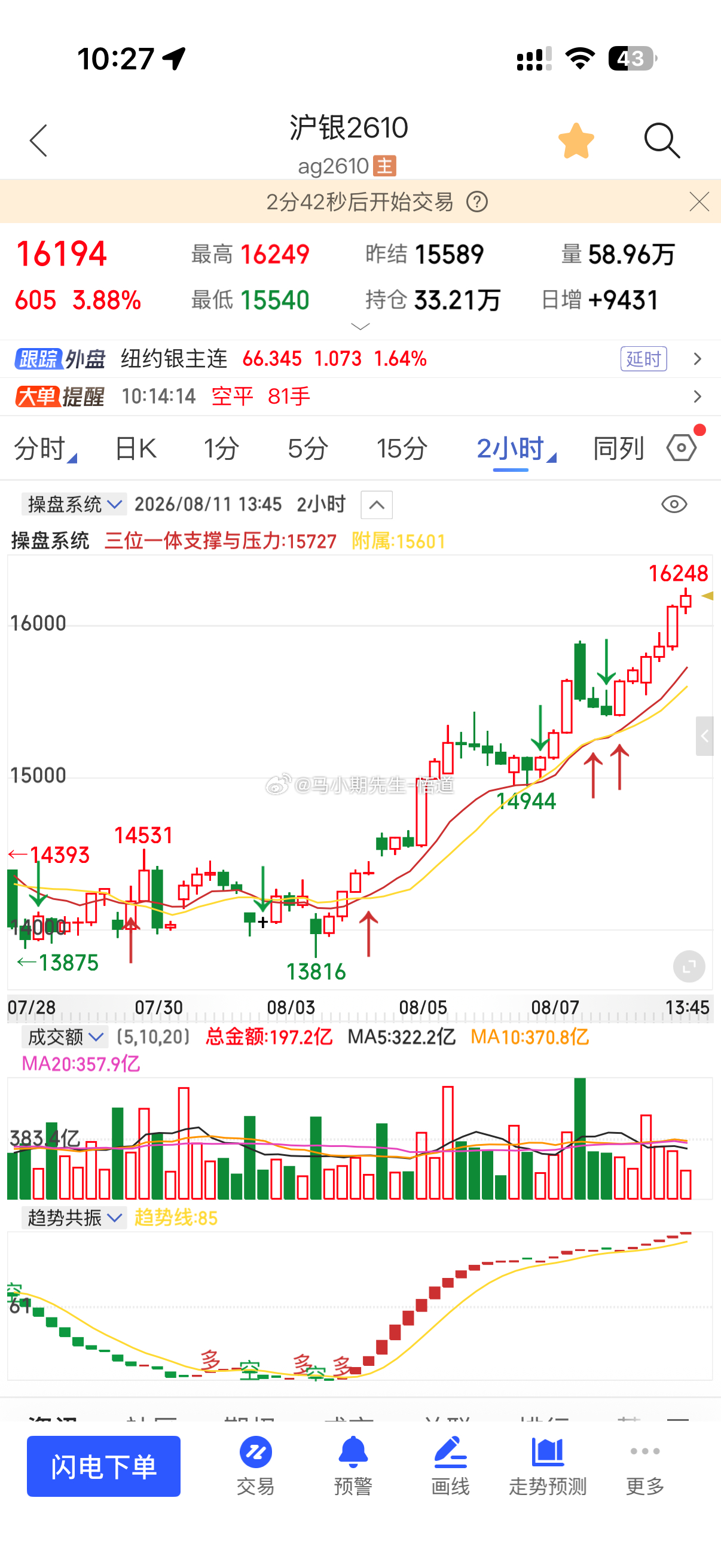721x1568 pixels.
Task: Open the 趋势共振 indicator dropdown
Action: pyautogui.click(x=74, y=1218)
